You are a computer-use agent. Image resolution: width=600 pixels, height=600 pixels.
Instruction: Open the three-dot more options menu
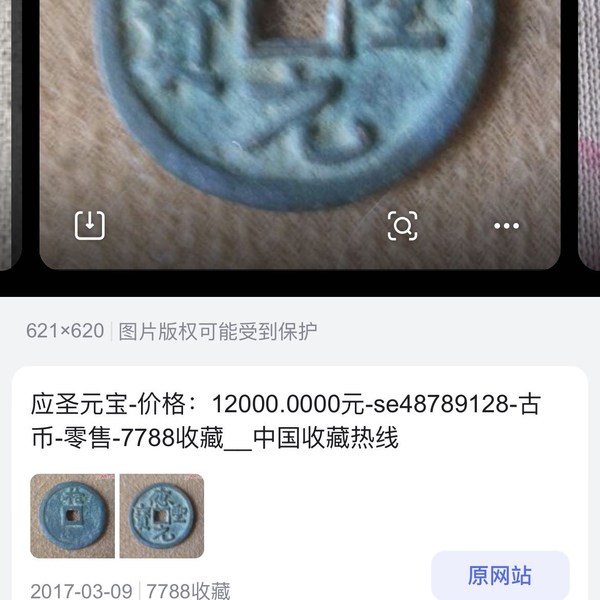[507, 226]
